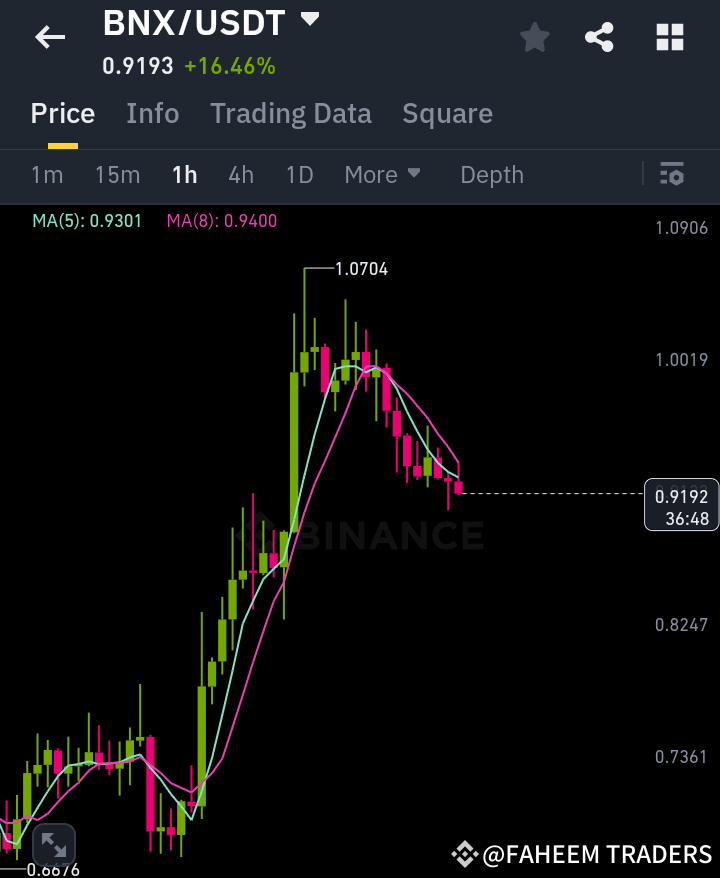720x878 pixels.
Task: Toggle the 4h timeframe
Action: 240,175
